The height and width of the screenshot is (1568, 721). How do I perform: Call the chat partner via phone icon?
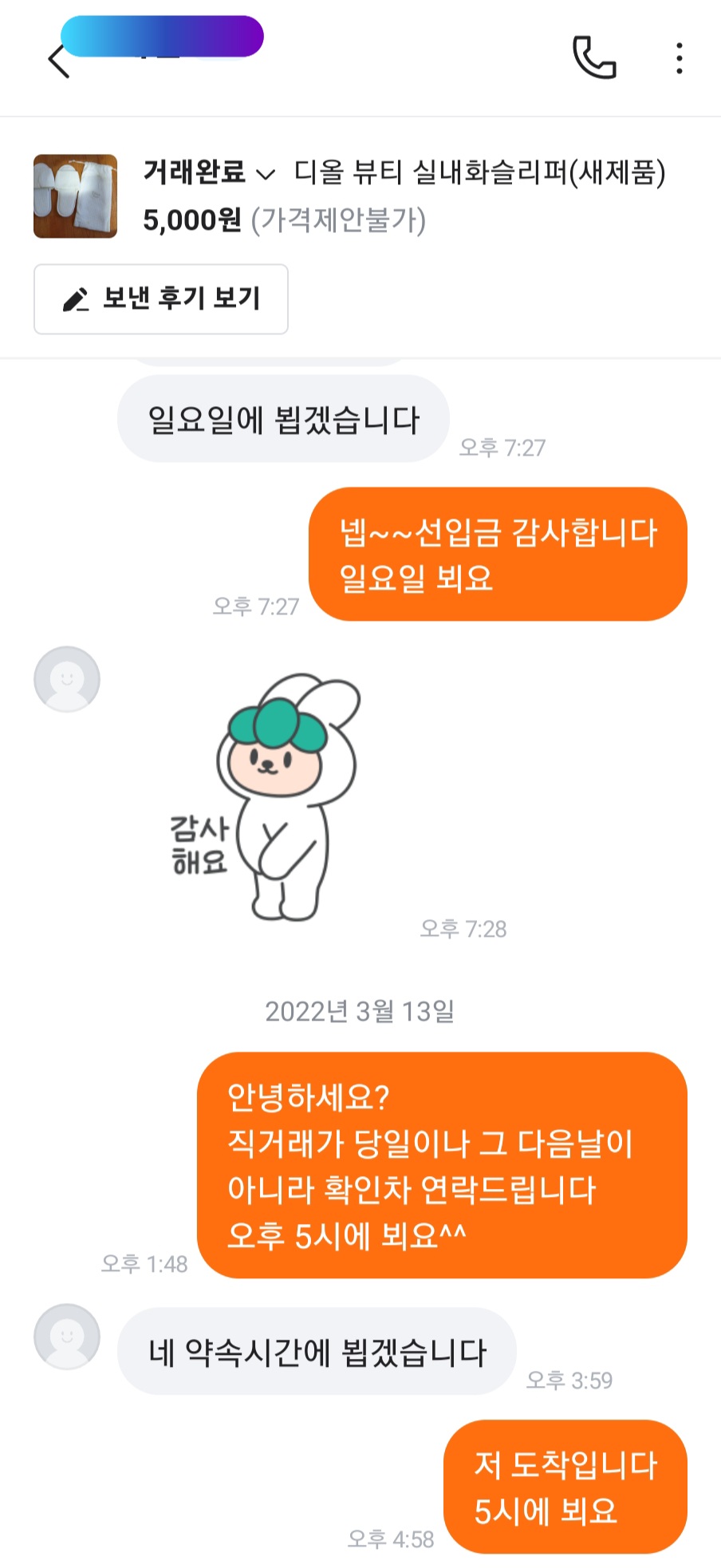pyautogui.click(x=595, y=57)
